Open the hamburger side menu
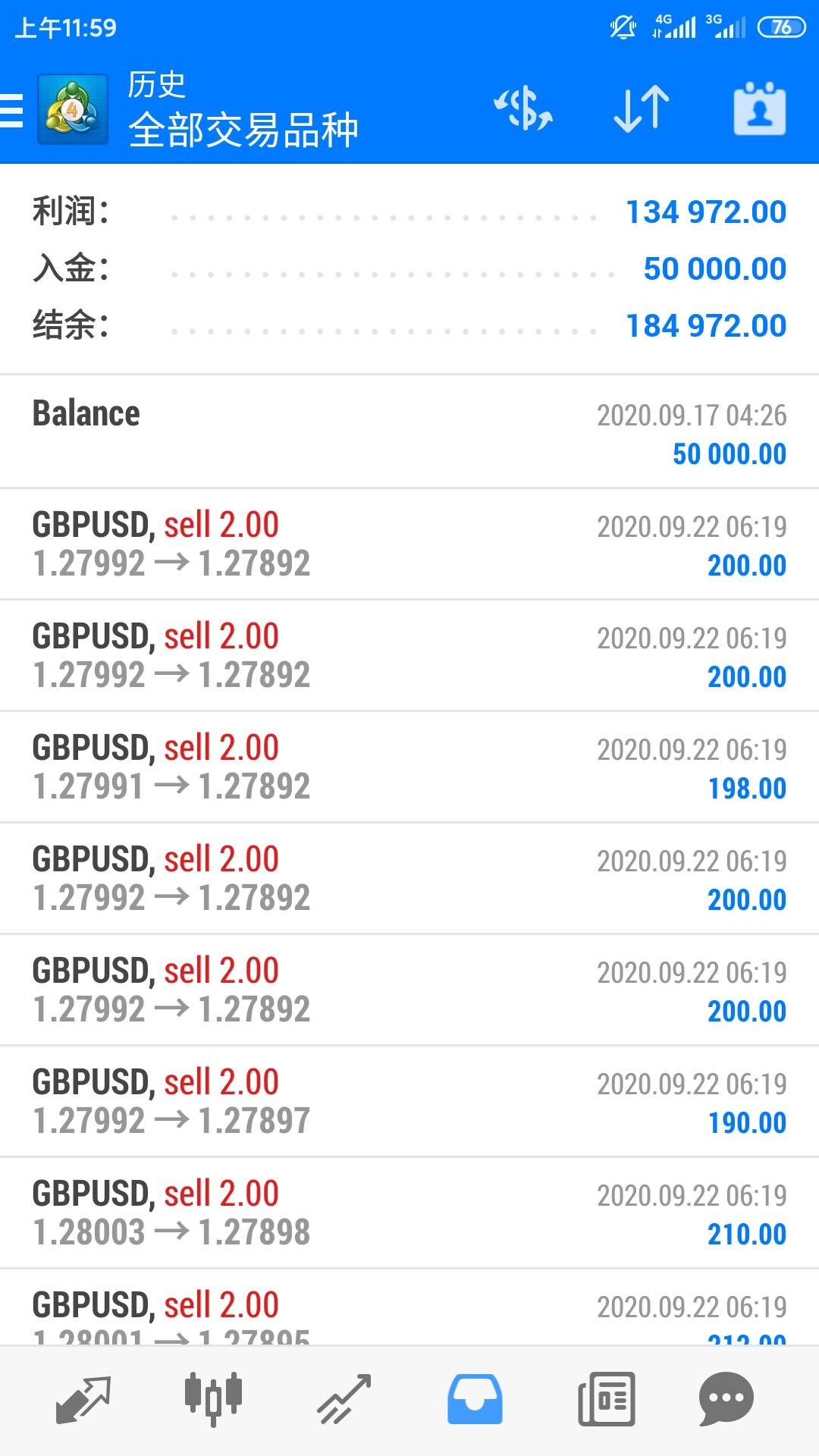The width and height of the screenshot is (819, 1456). [13, 110]
